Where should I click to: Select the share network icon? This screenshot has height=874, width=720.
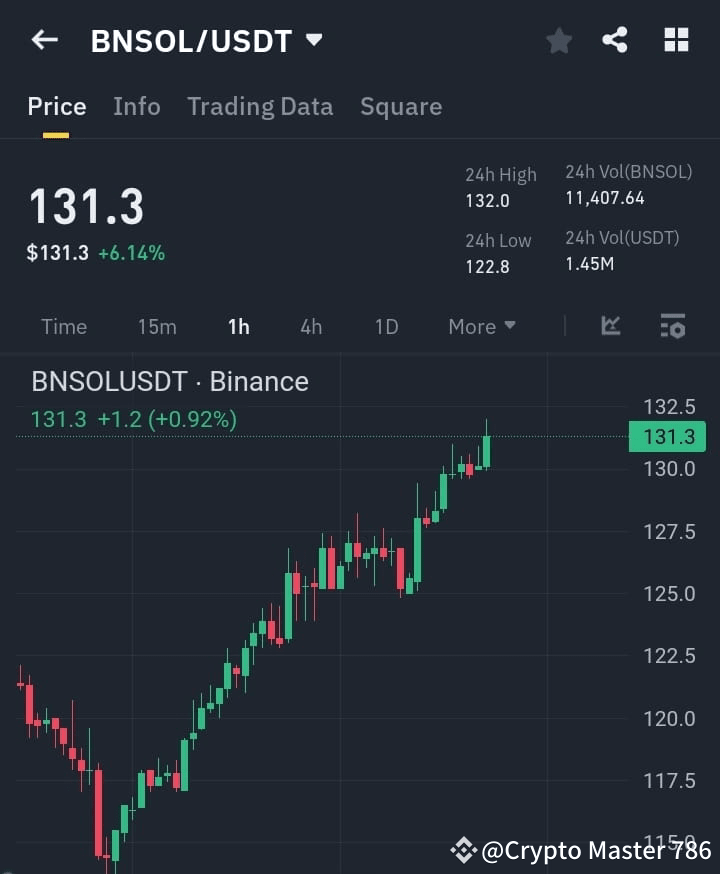click(x=617, y=40)
